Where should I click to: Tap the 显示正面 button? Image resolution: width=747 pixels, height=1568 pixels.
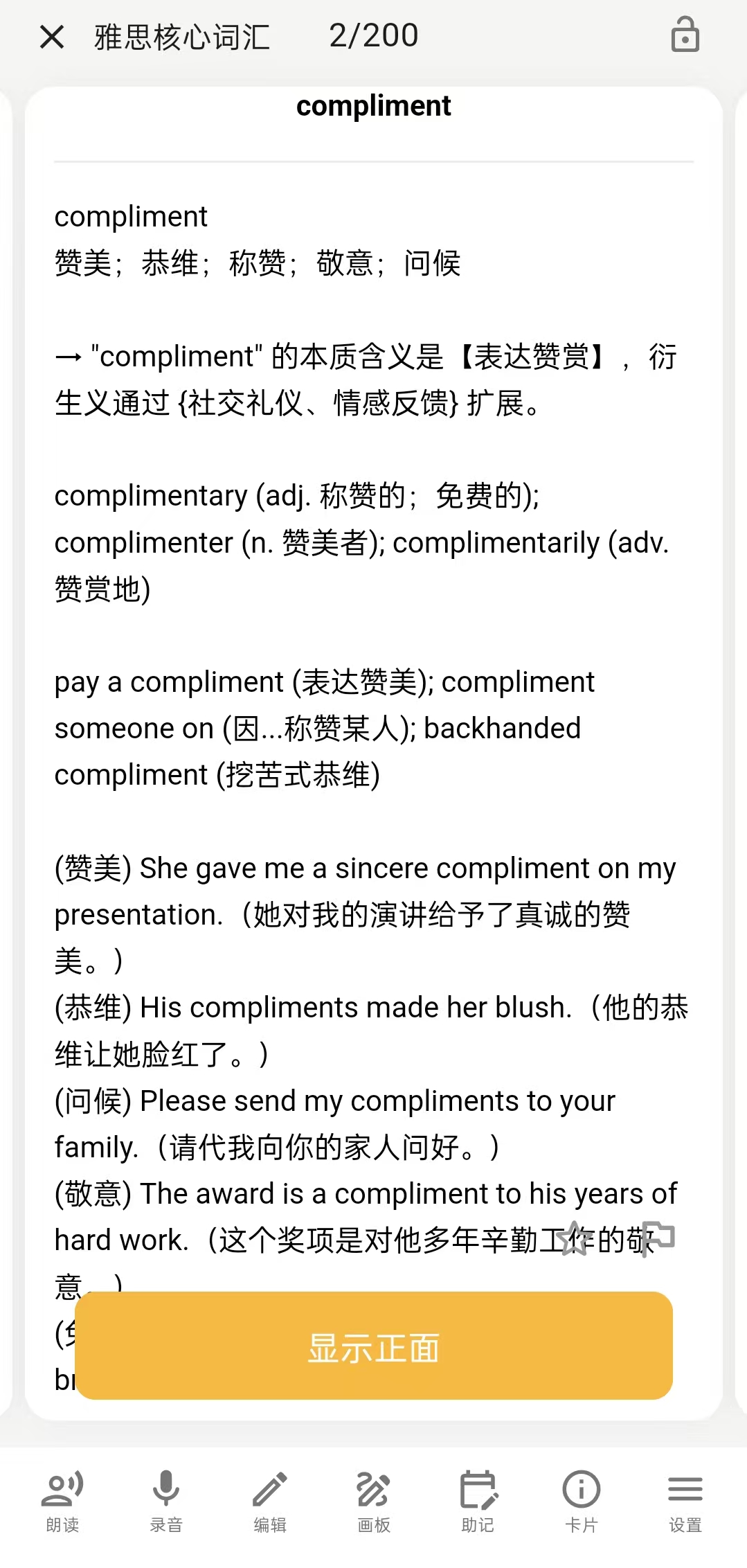click(x=374, y=1345)
